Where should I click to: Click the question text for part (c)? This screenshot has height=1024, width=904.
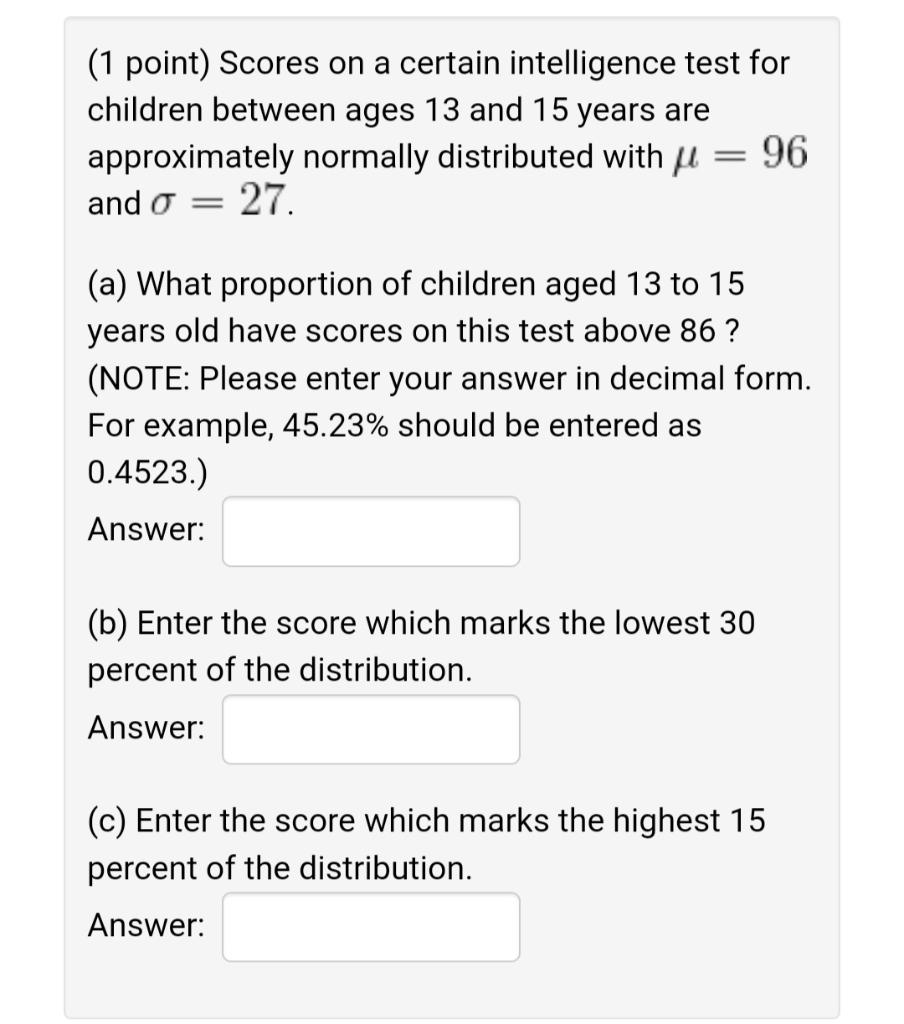click(x=400, y=844)
